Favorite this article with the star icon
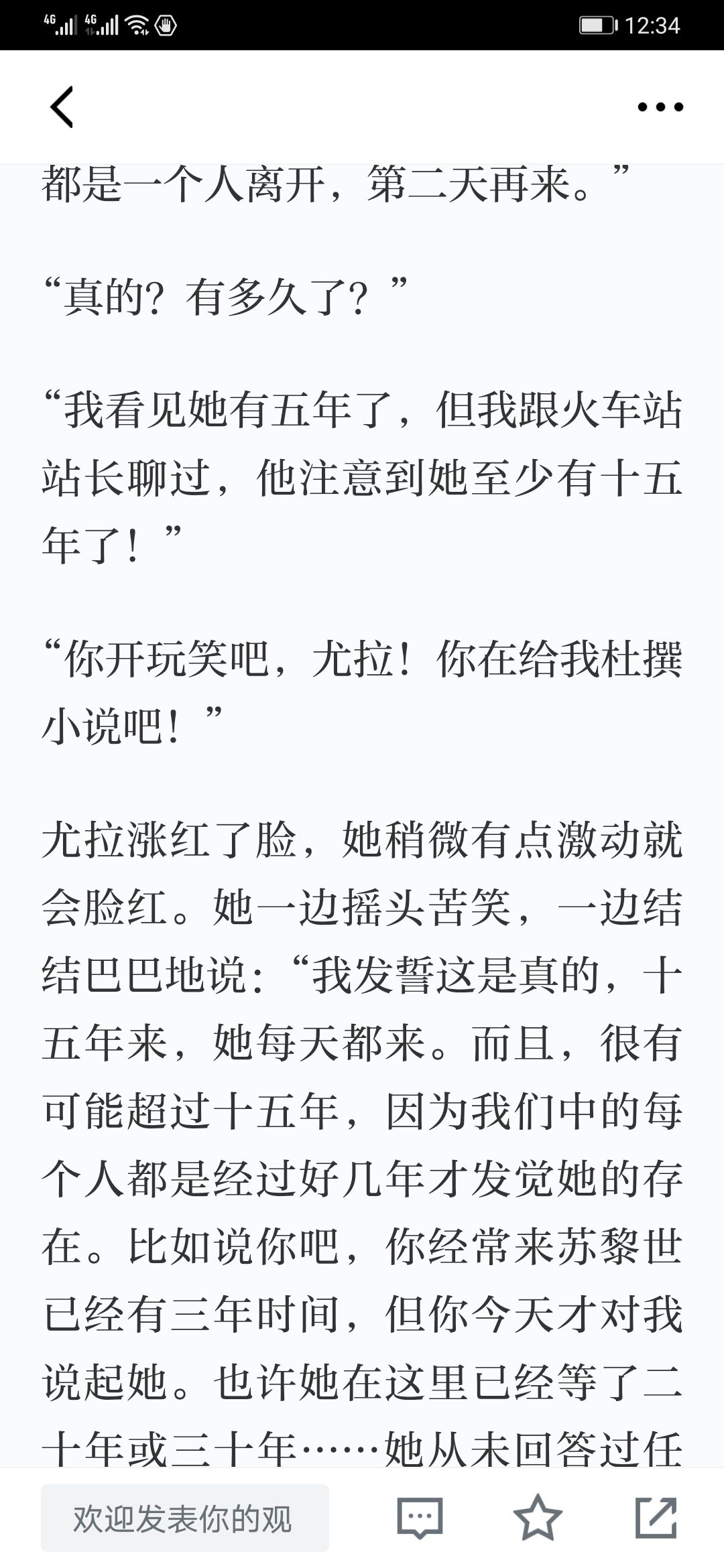The width and height of the screenshot is (724, 1568). [538, 1517]
